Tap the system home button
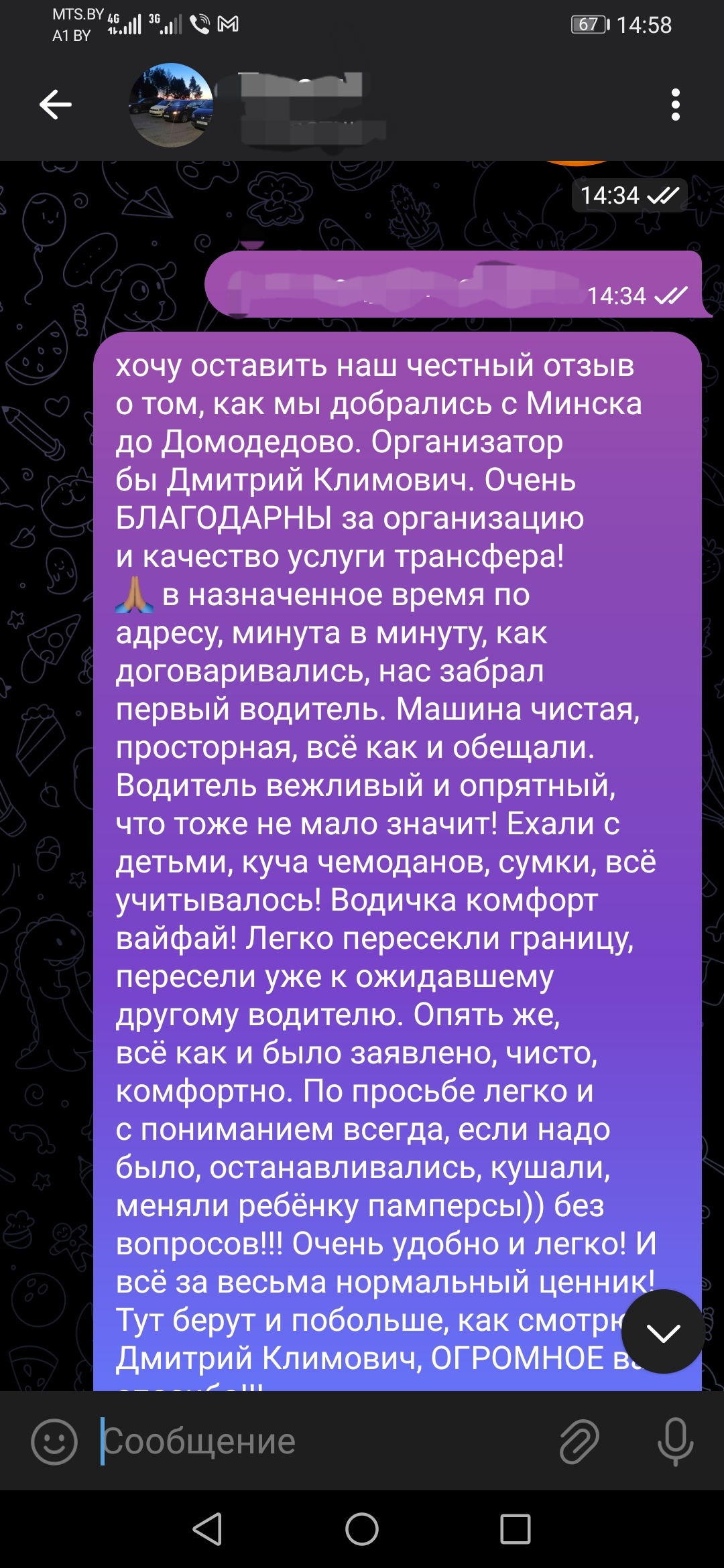The width and height of the screenshot is (724, 1568). pyautogui.click(x=362, y=1530)
